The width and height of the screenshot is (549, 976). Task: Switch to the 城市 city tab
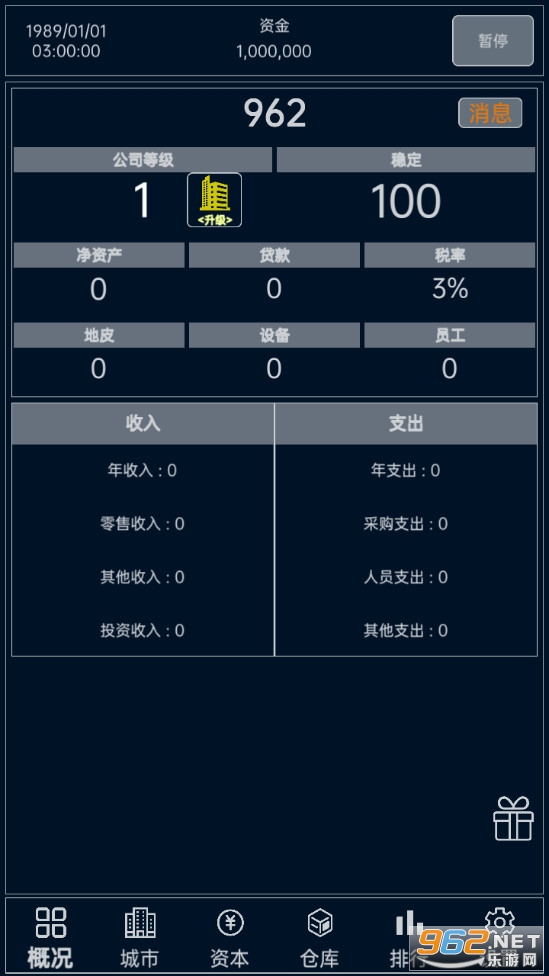140,937
